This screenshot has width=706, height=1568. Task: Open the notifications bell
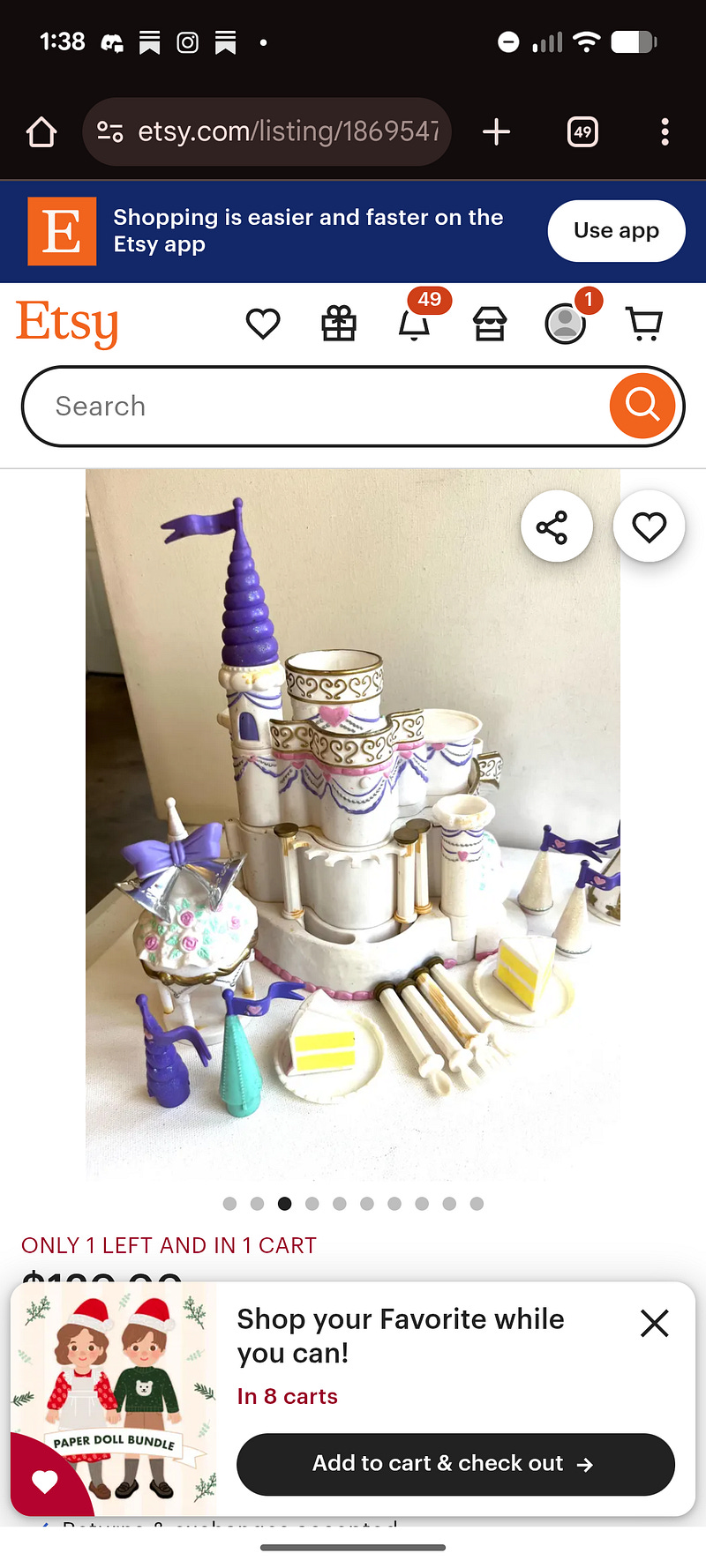pyautogui.click(x=414, y=324)
